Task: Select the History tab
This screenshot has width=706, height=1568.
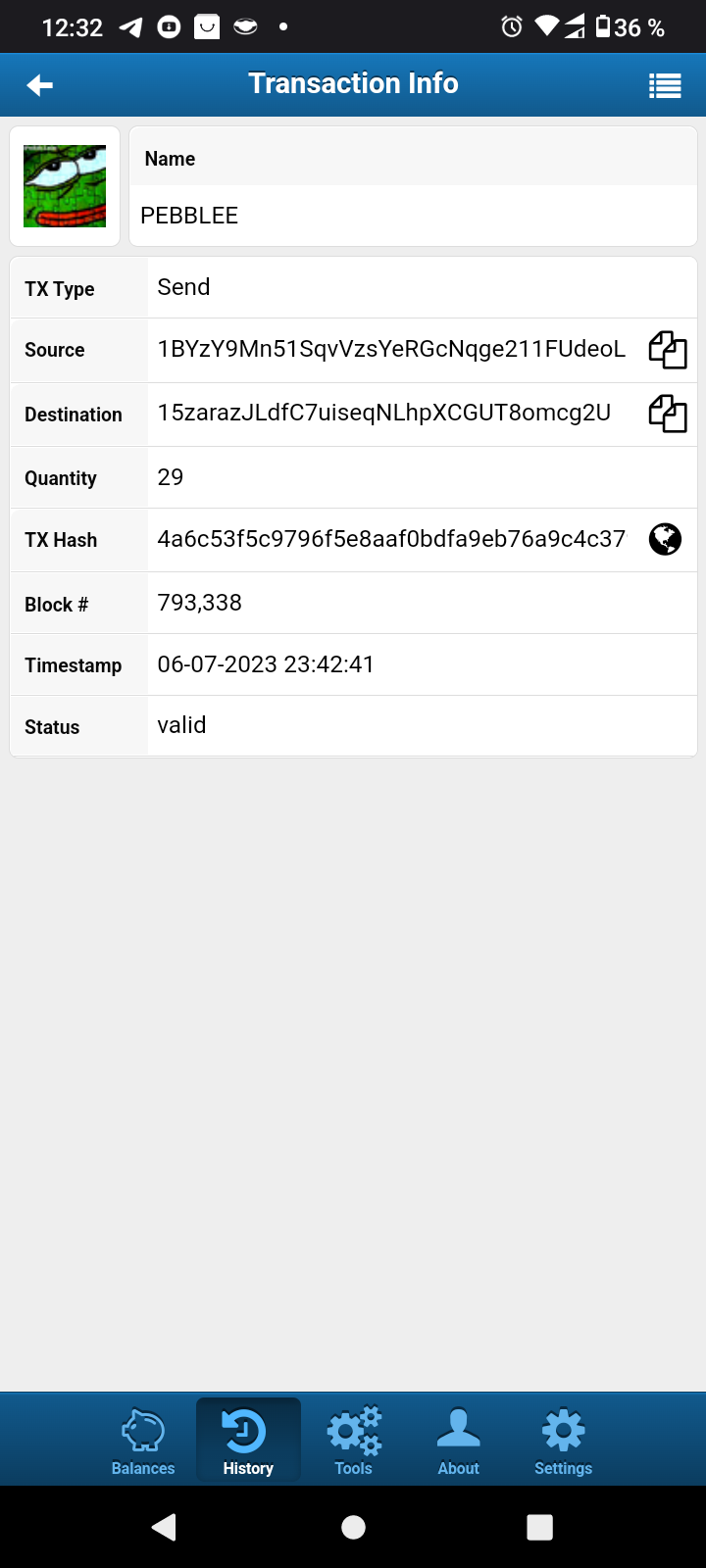Action: tap(248, 1441)
